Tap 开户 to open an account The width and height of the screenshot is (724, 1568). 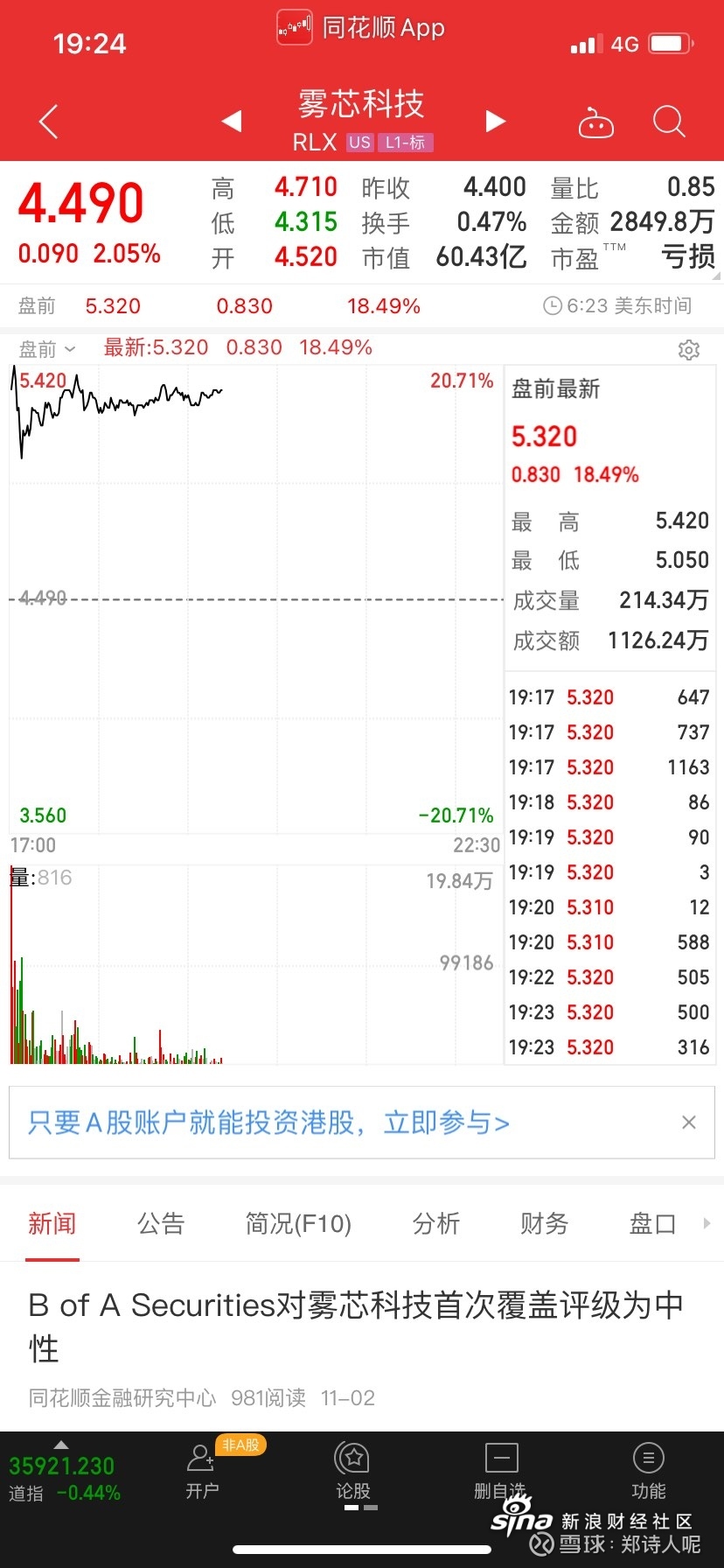click(x=202, y=1472)
